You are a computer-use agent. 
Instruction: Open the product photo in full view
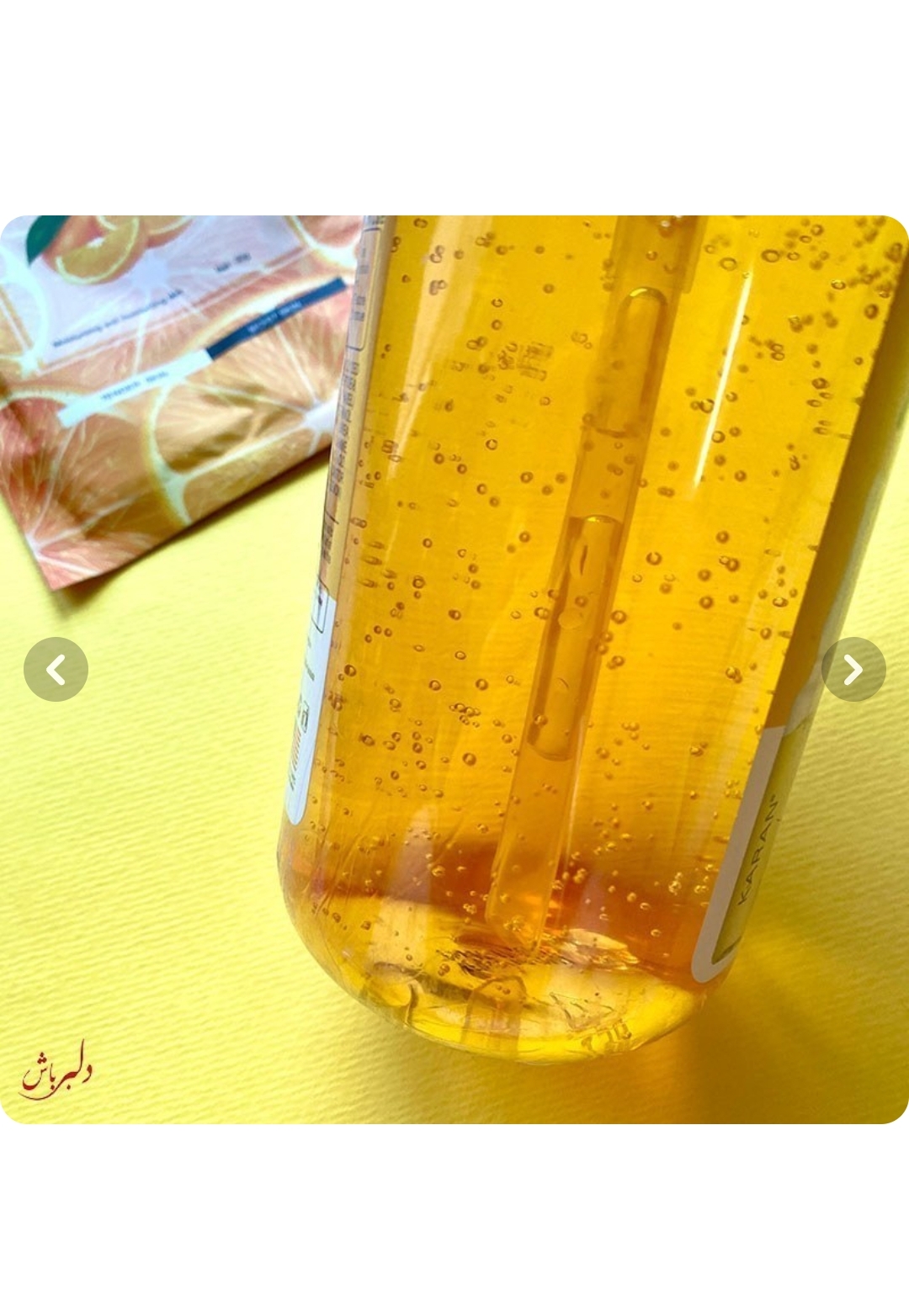[454, 589]
